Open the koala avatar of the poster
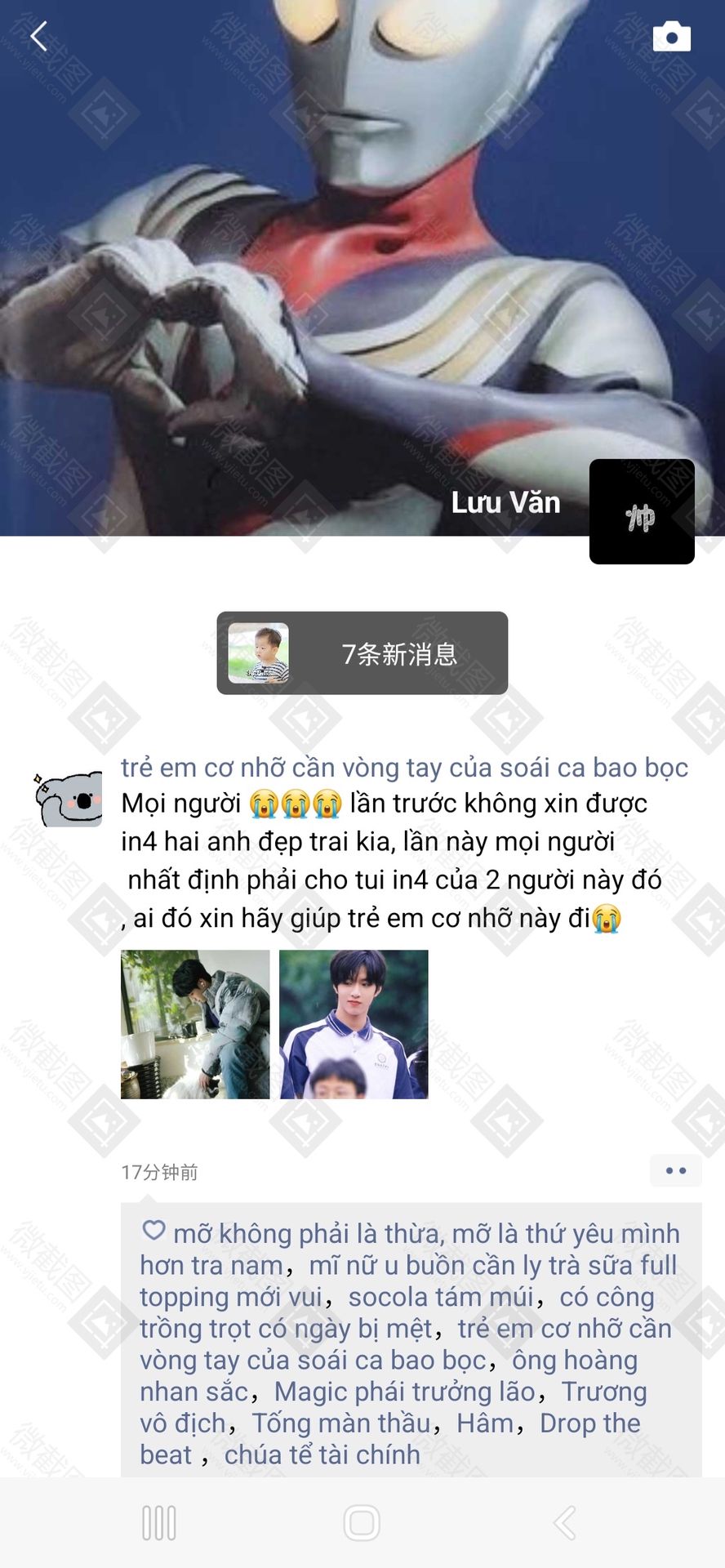The image size is (725, 1568). [x=69, y=799]
